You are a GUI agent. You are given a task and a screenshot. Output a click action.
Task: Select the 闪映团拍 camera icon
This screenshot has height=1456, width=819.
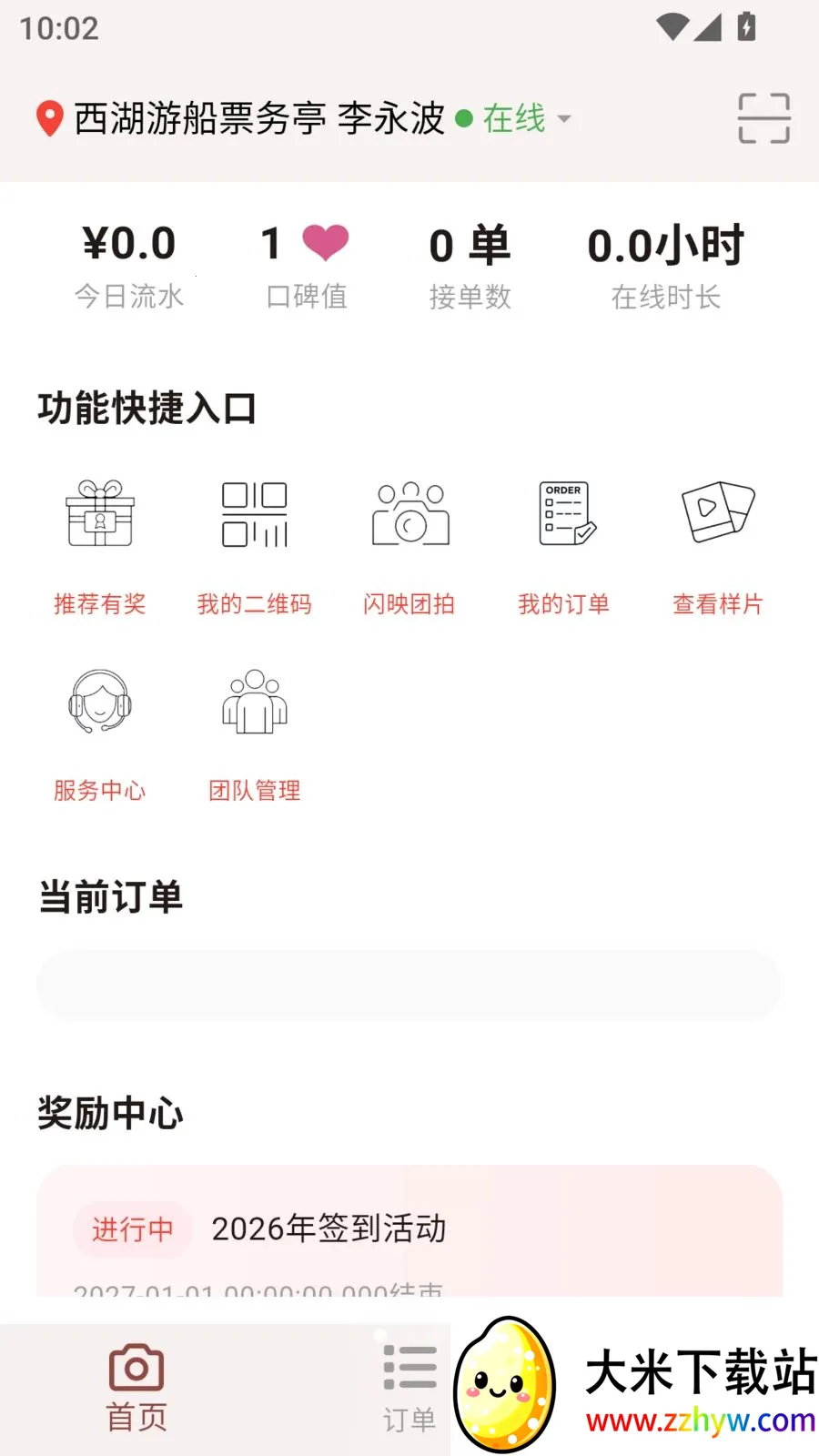pos(409,514)
